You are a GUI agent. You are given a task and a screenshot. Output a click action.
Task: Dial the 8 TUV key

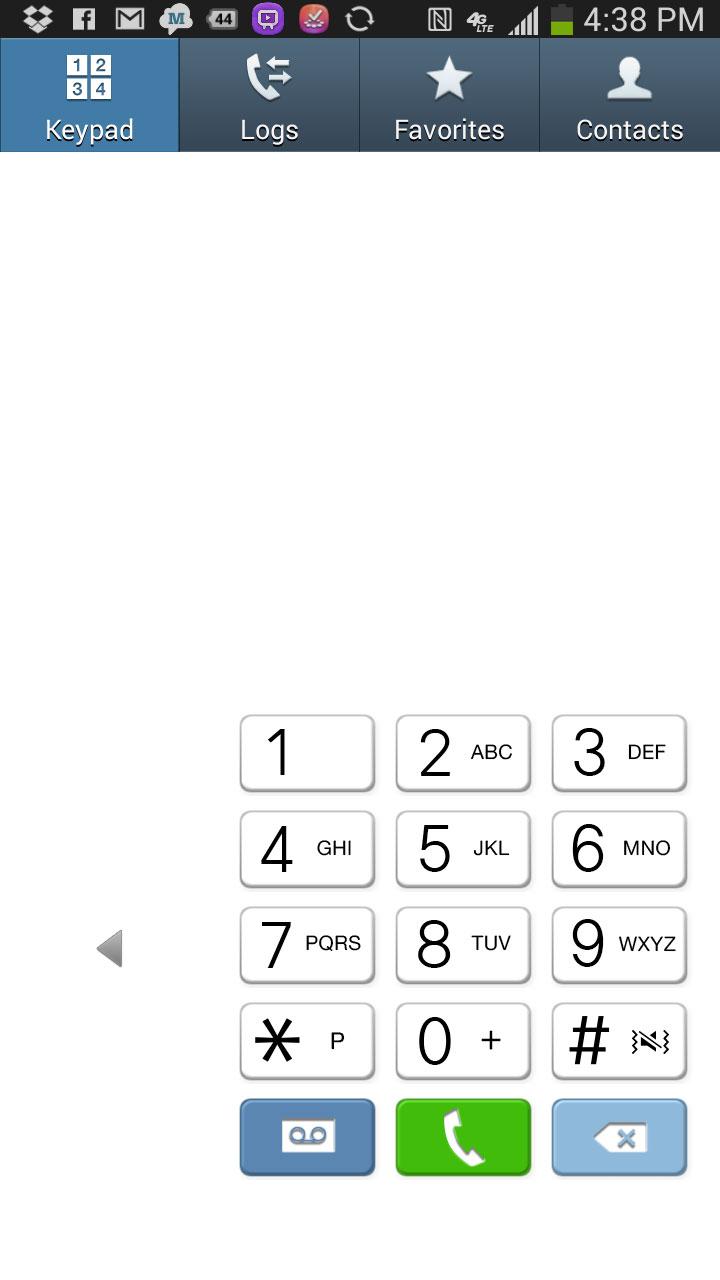(x=463, y=945)
